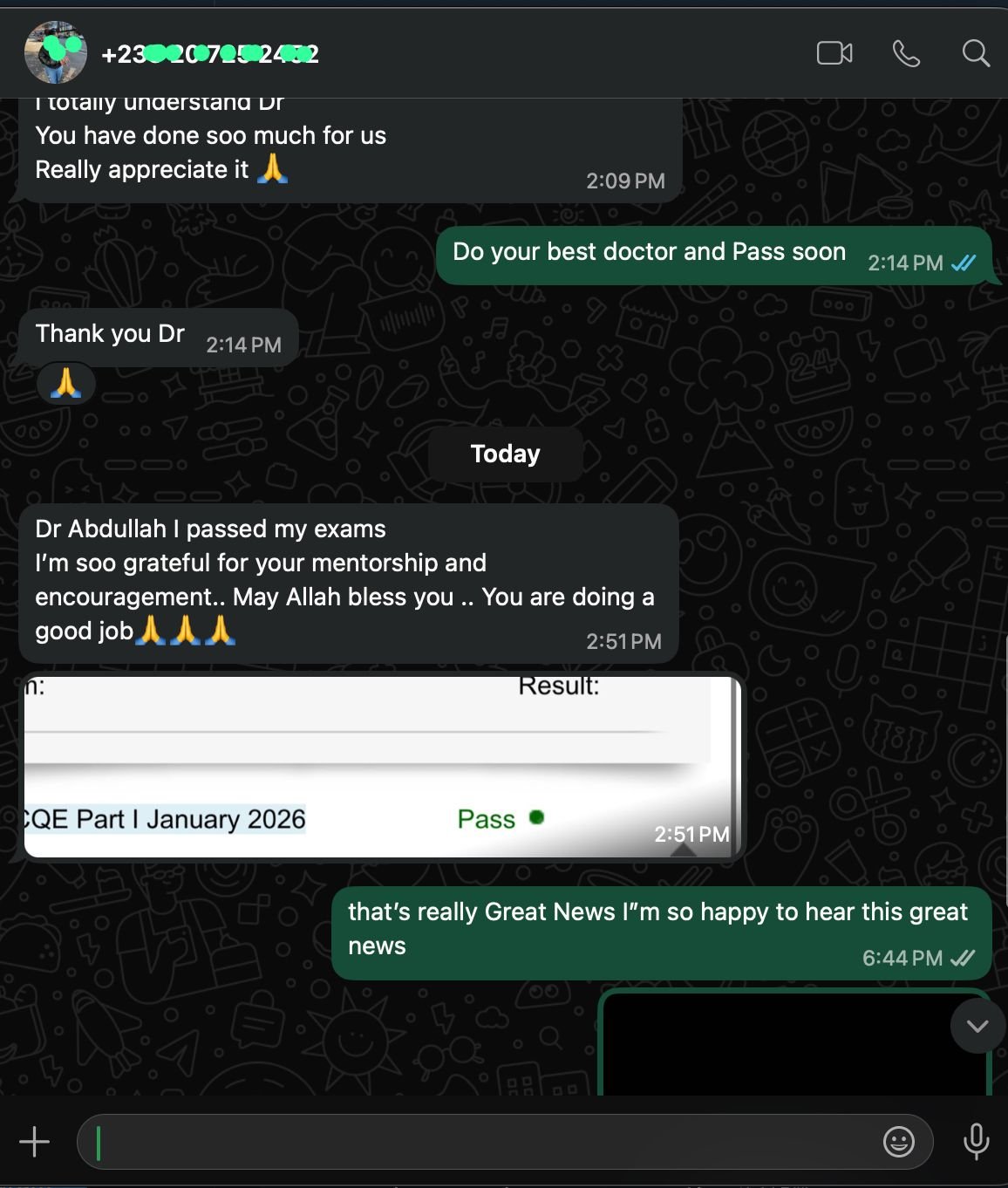Screen dimensions: 1008x1188
Task: Open the in-chat search
Action: pos(976,53)
